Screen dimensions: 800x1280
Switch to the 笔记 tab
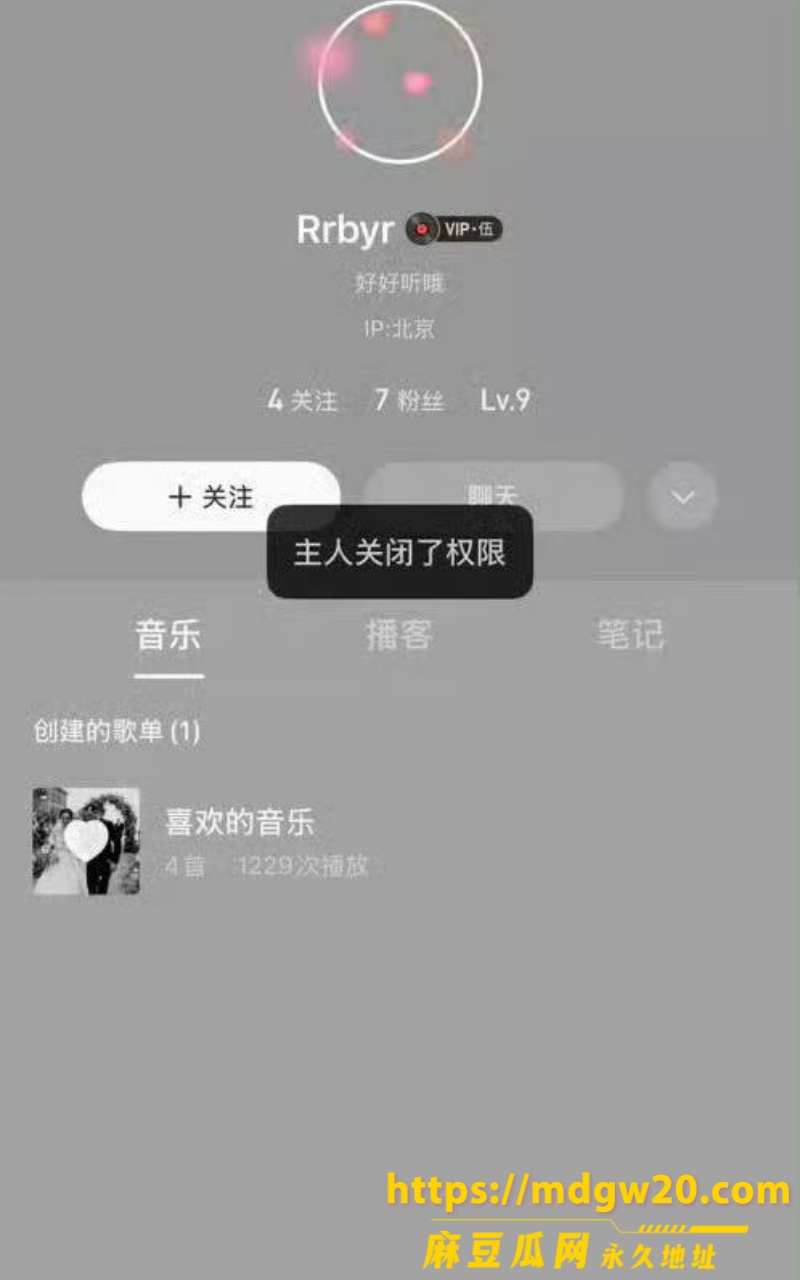(630, 635)
